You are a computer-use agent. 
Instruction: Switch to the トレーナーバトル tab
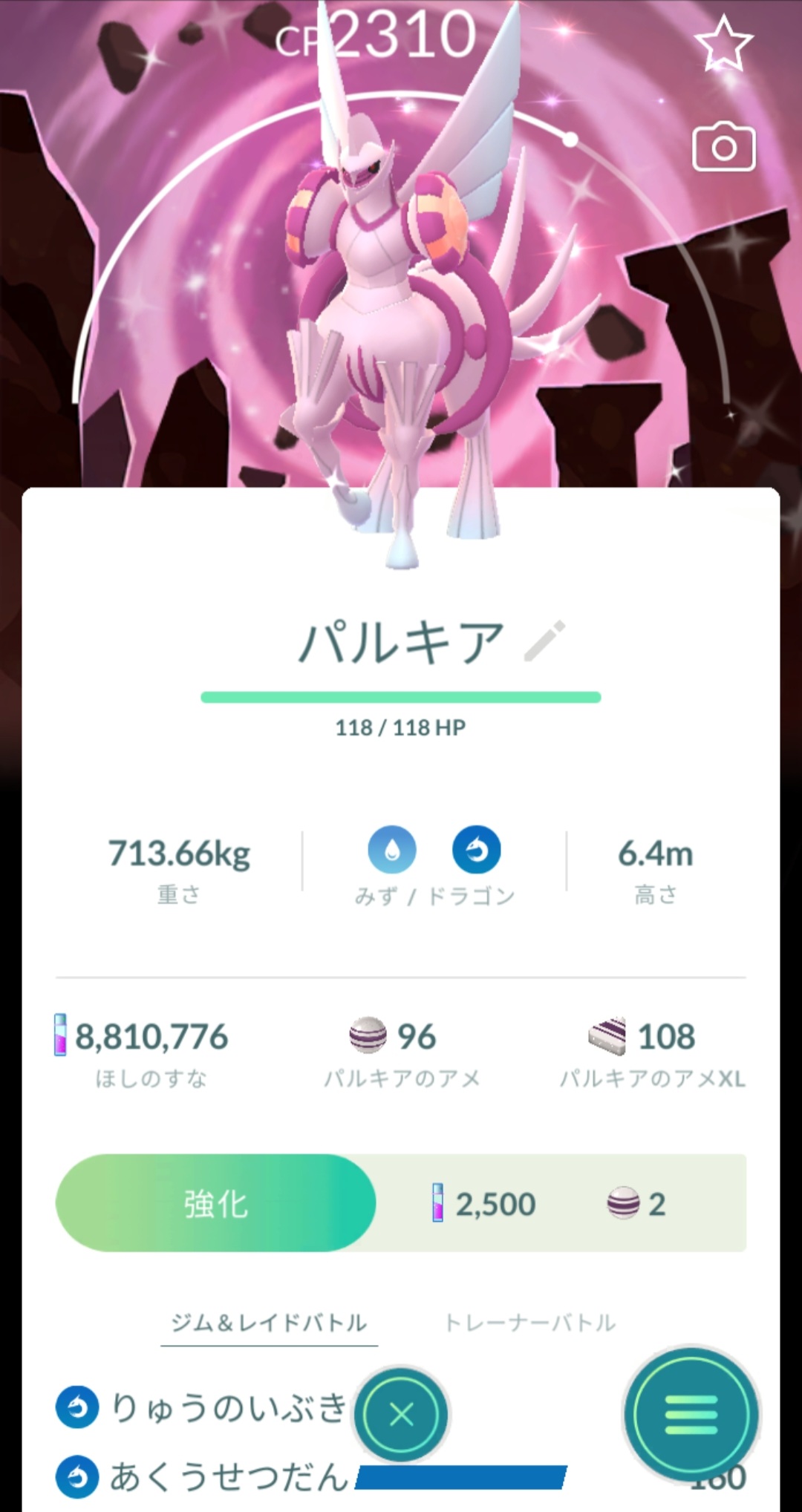(529, 1323)
